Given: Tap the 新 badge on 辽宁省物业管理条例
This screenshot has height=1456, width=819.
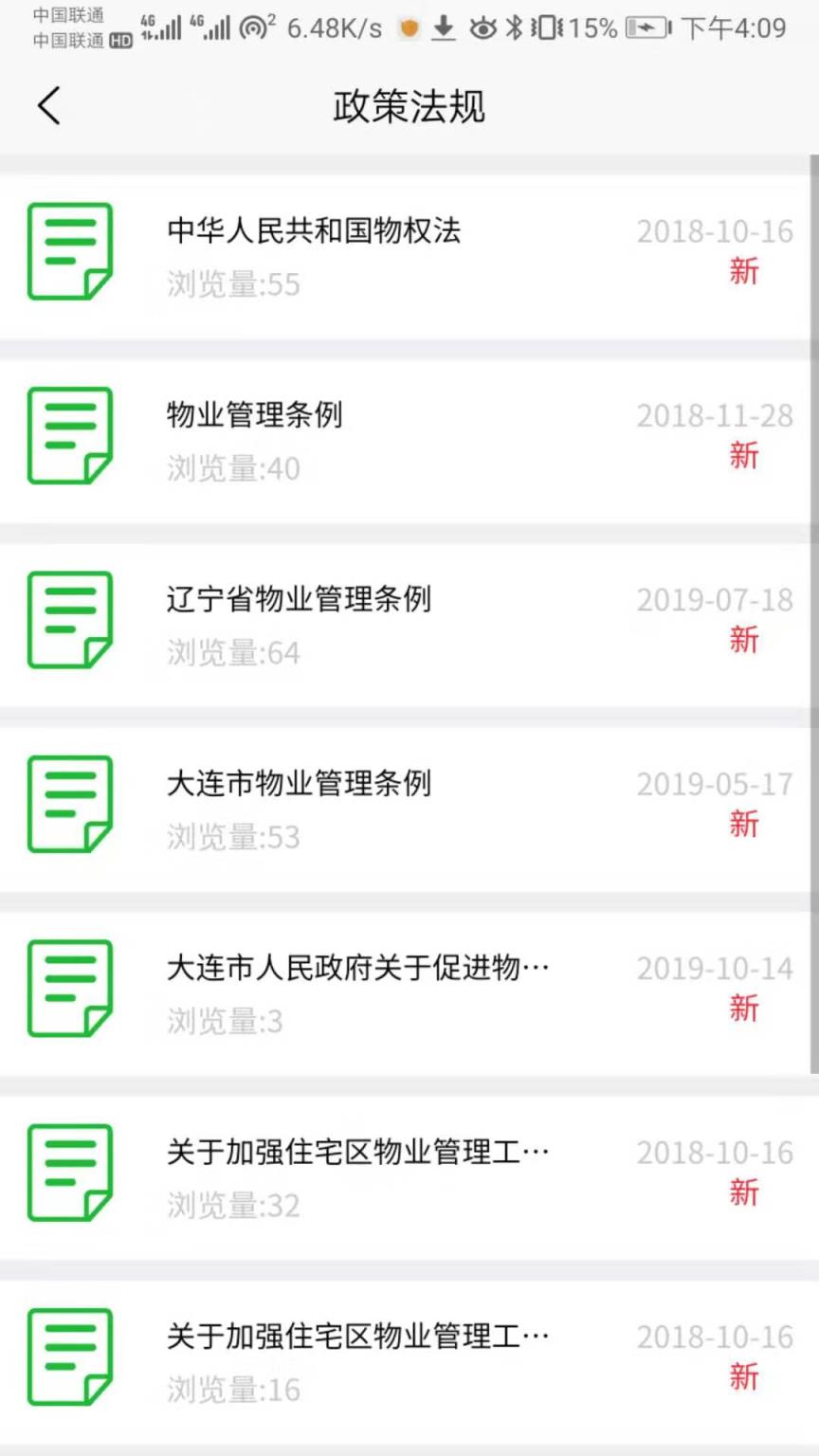Looking at the screenshot, I should click(745, 641).
